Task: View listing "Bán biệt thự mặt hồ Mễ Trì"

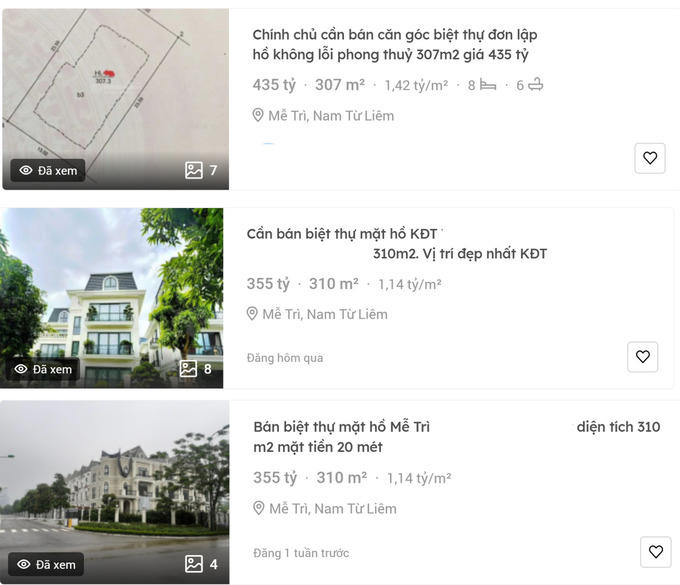Action: [x=341, y=427]
